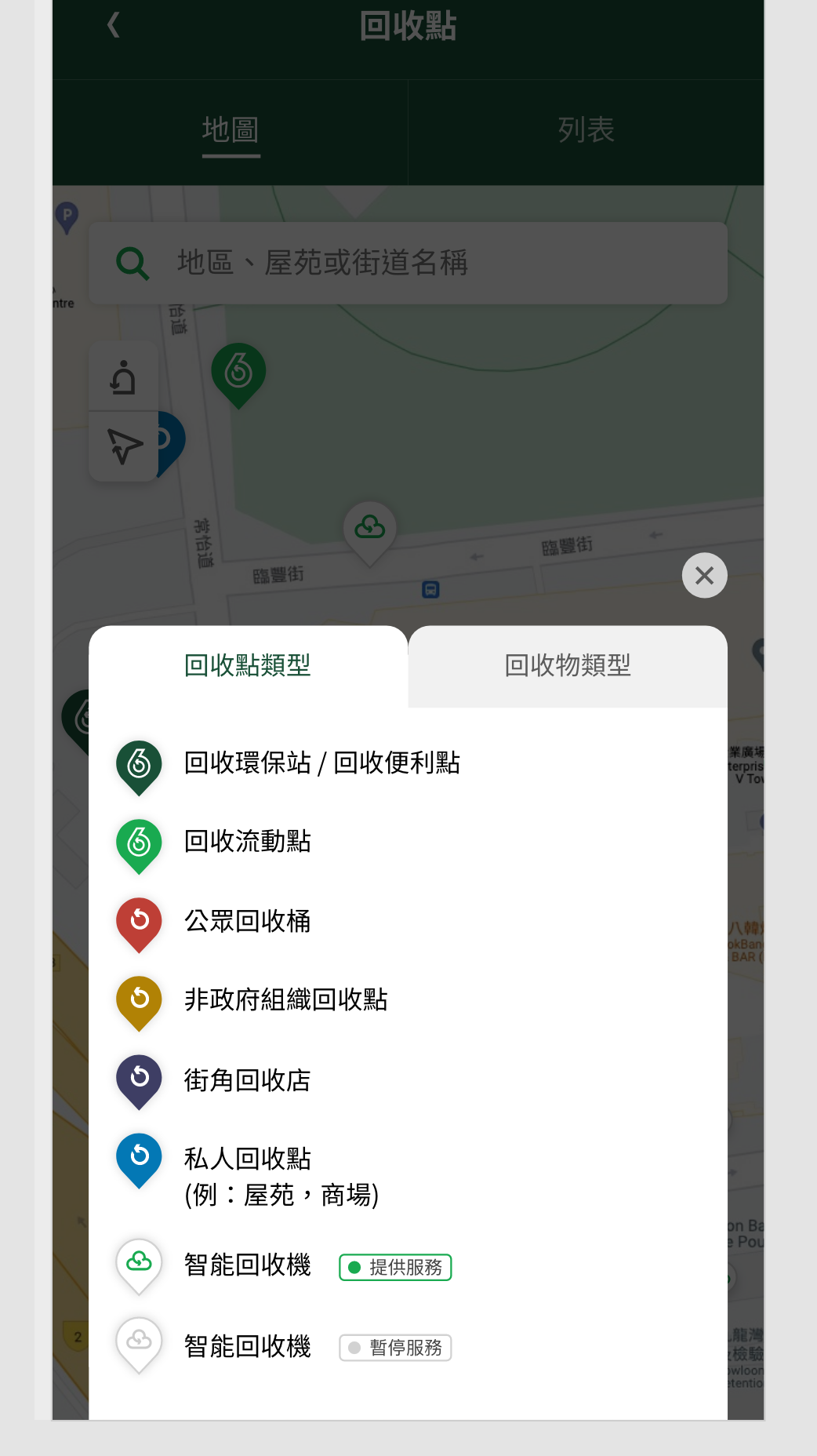This screenshot has width=817, height=1456.
Task: Switch to the 列表 tab
Action: 586,130
